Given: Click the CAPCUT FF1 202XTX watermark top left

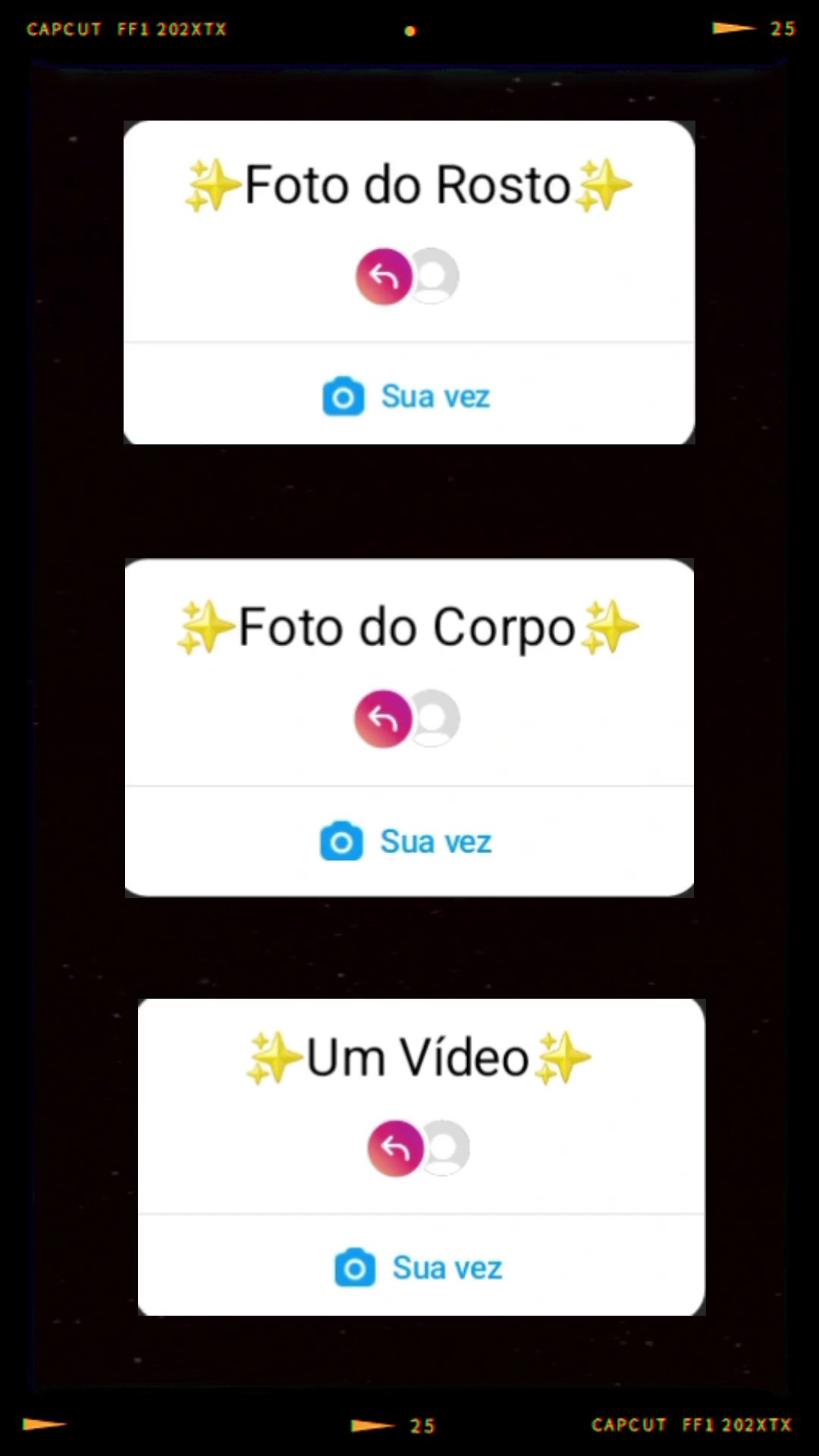Looking at the screenshot, I should (126, 29).
